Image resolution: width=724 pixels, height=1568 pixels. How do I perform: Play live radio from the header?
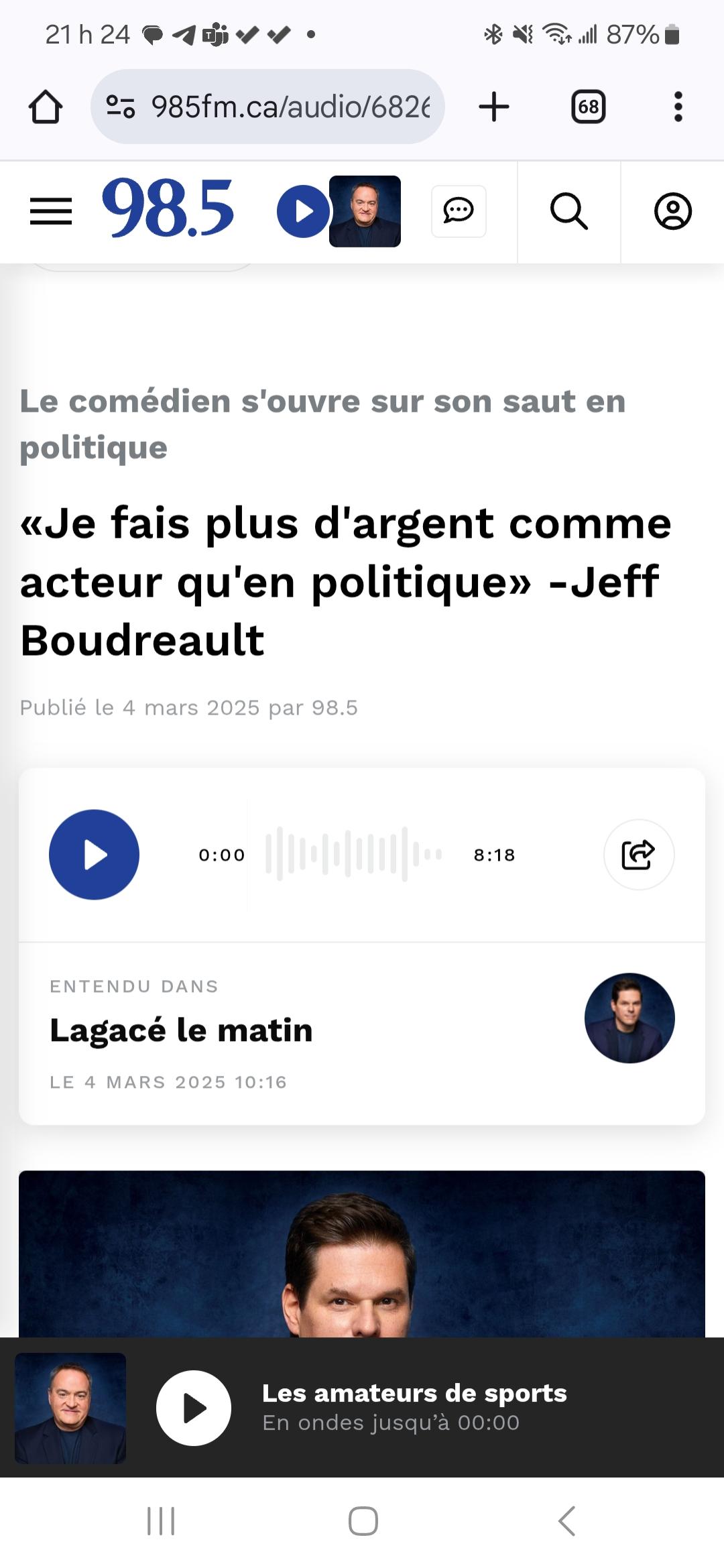(303, 212)
